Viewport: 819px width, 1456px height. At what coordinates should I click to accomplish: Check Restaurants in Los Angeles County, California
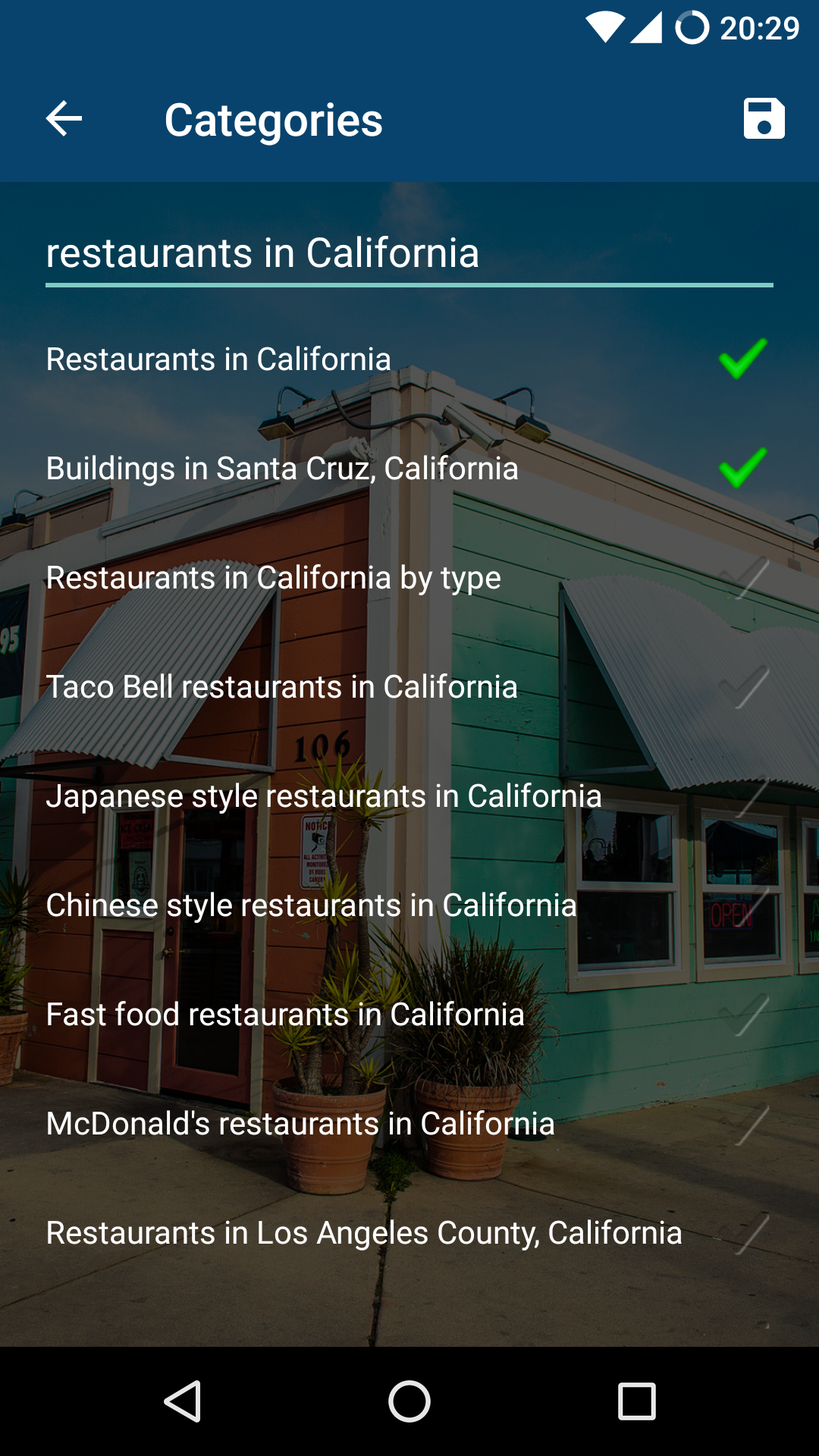pos(742,1233)
